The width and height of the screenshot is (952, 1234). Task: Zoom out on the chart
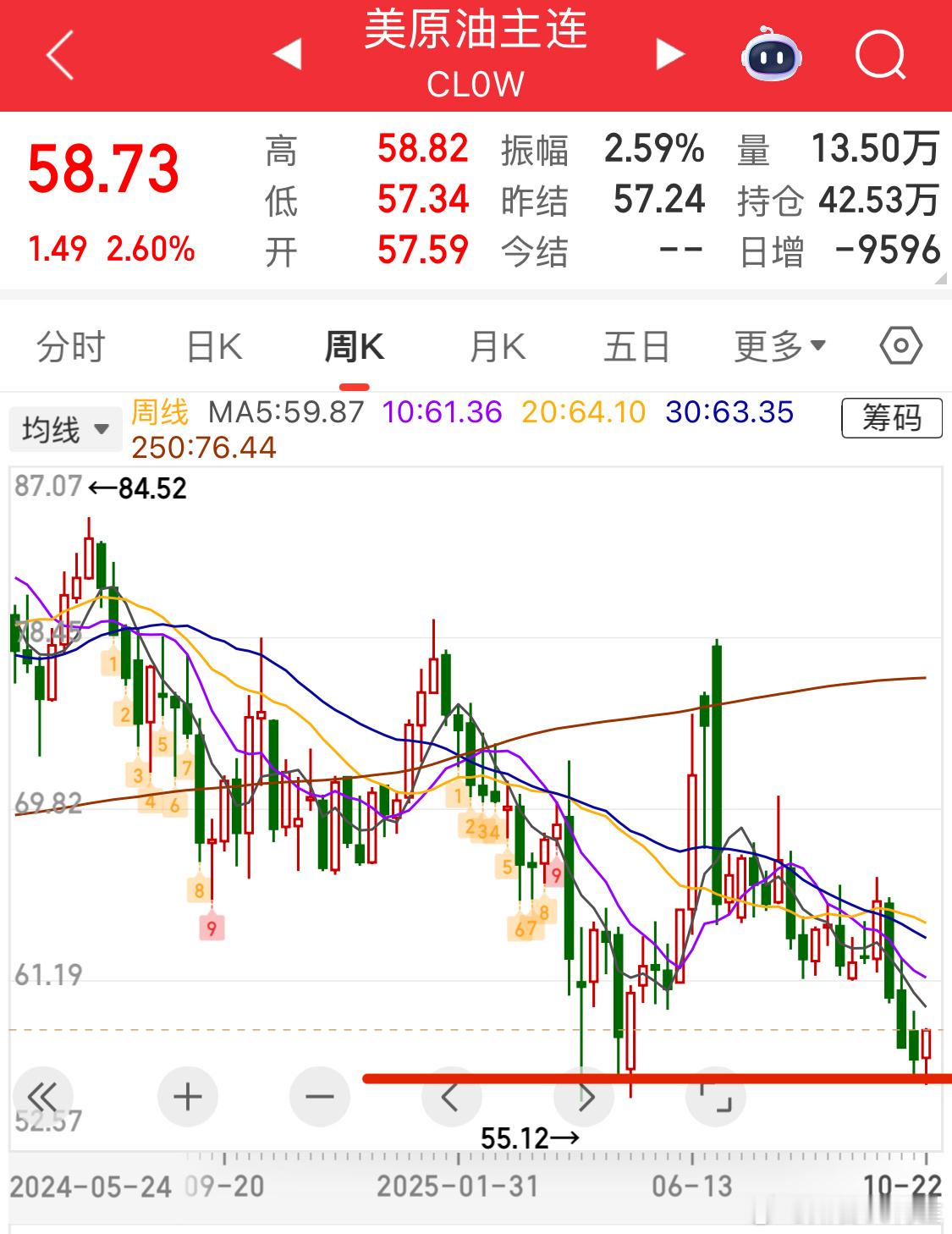click(318, 1096)
